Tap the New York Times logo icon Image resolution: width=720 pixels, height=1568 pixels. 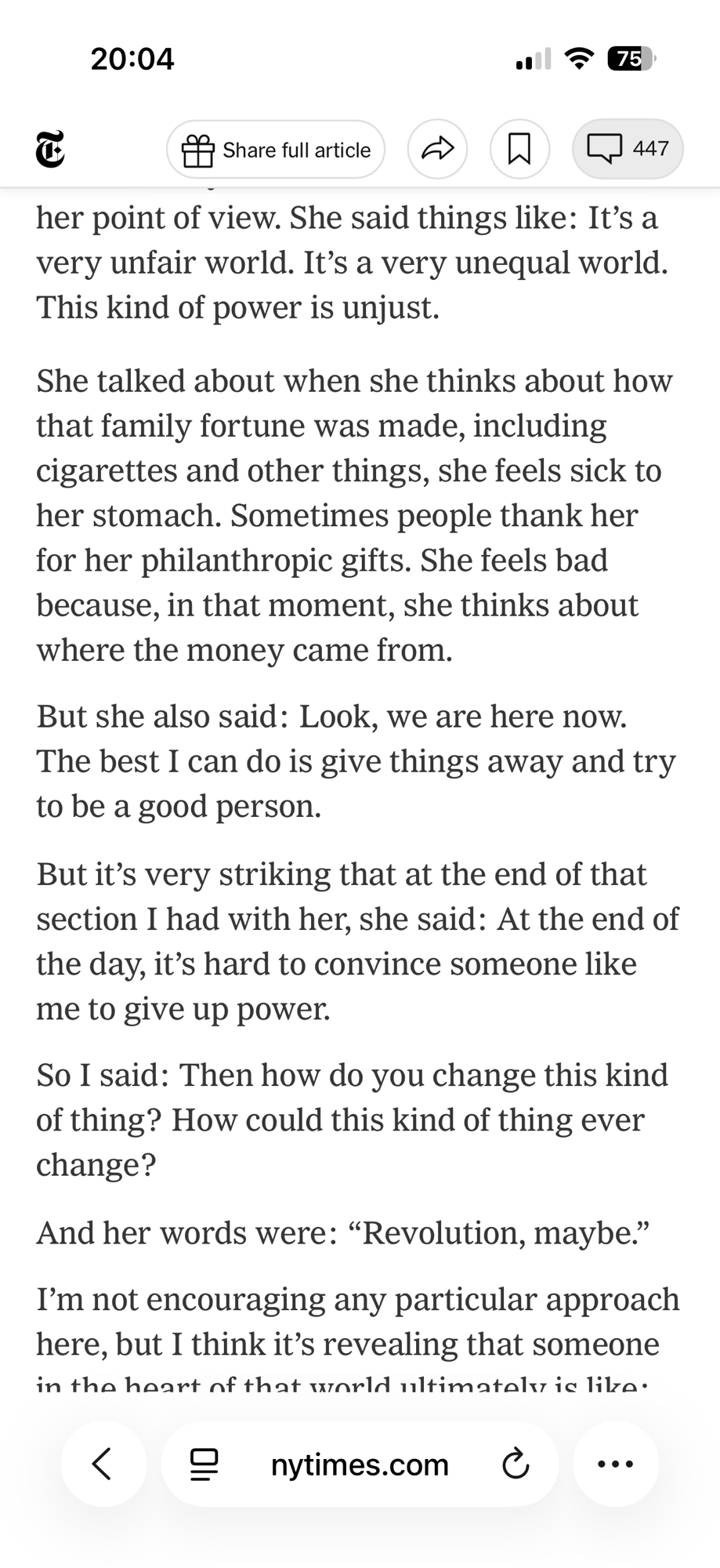[x=50, y=149]
